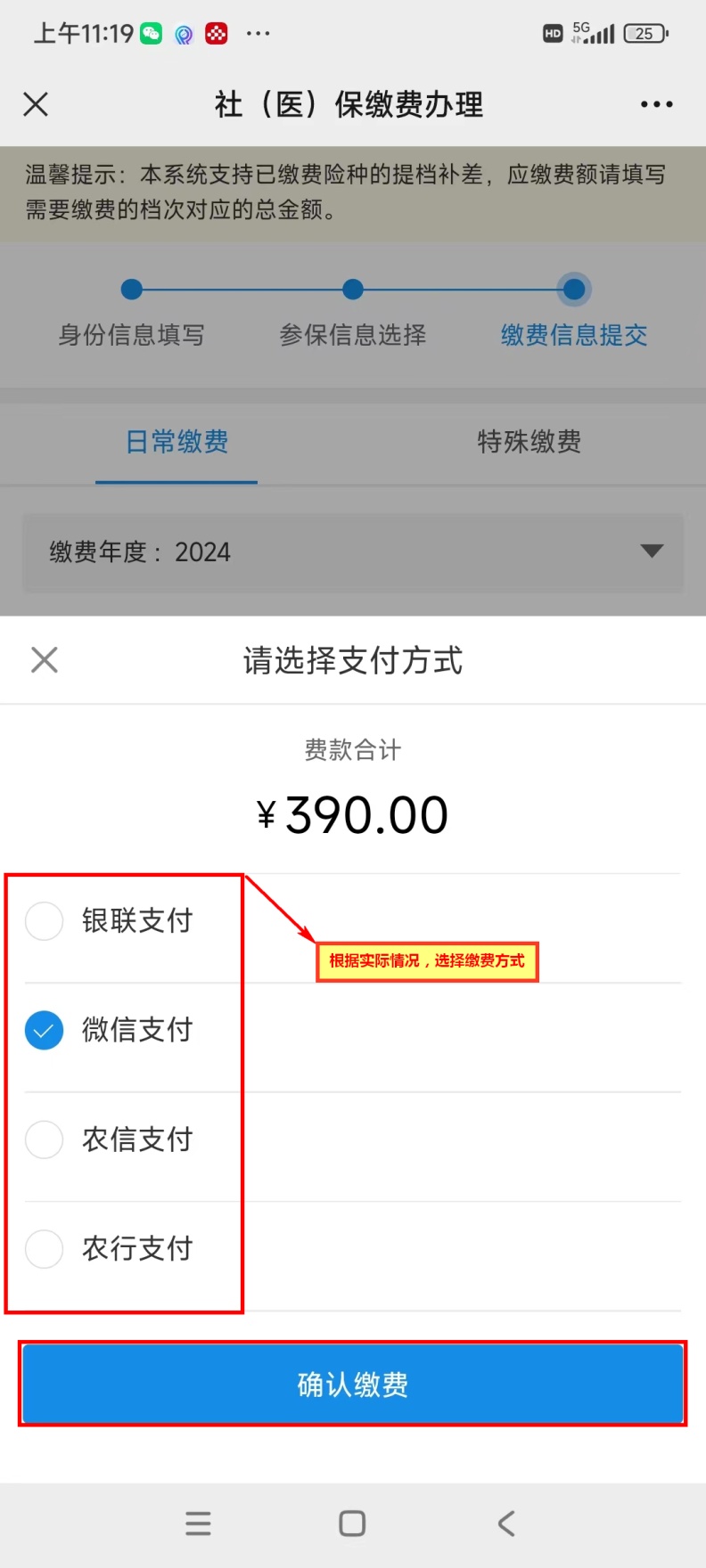This screenshot has width=706, height=1568.
Task: Pick 农行支付 for payment
Action: click(45, 1249)
